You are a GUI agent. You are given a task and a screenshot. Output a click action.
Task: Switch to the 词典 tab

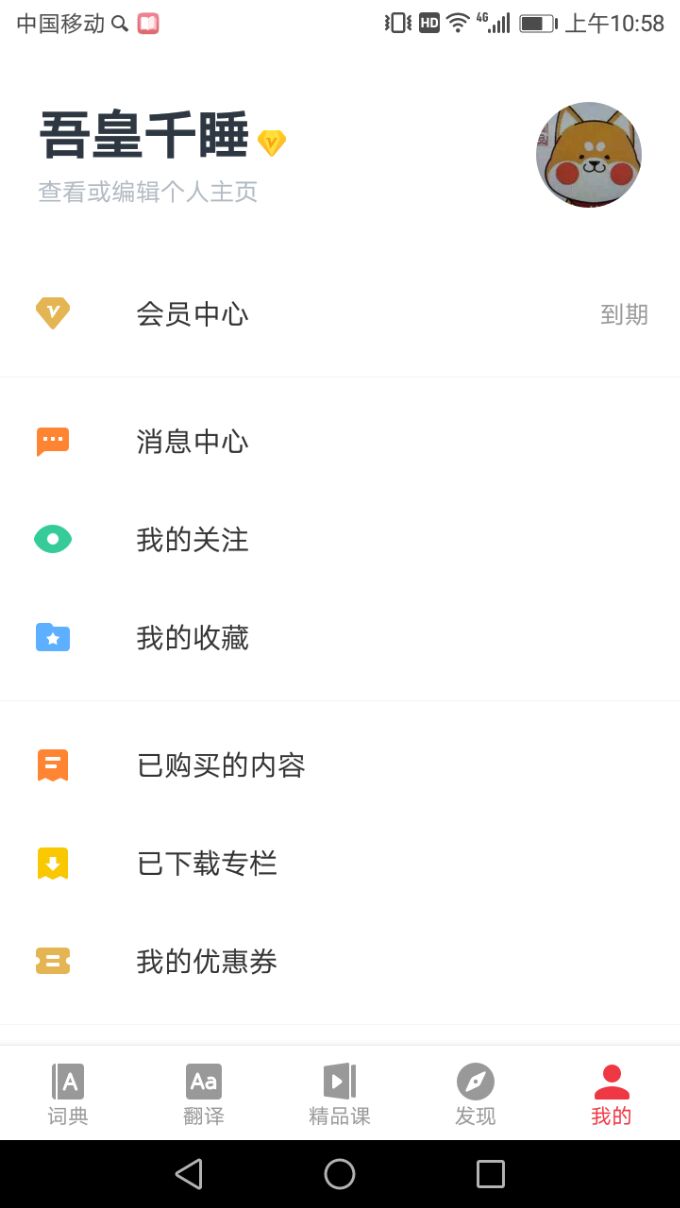[68, 1094]
